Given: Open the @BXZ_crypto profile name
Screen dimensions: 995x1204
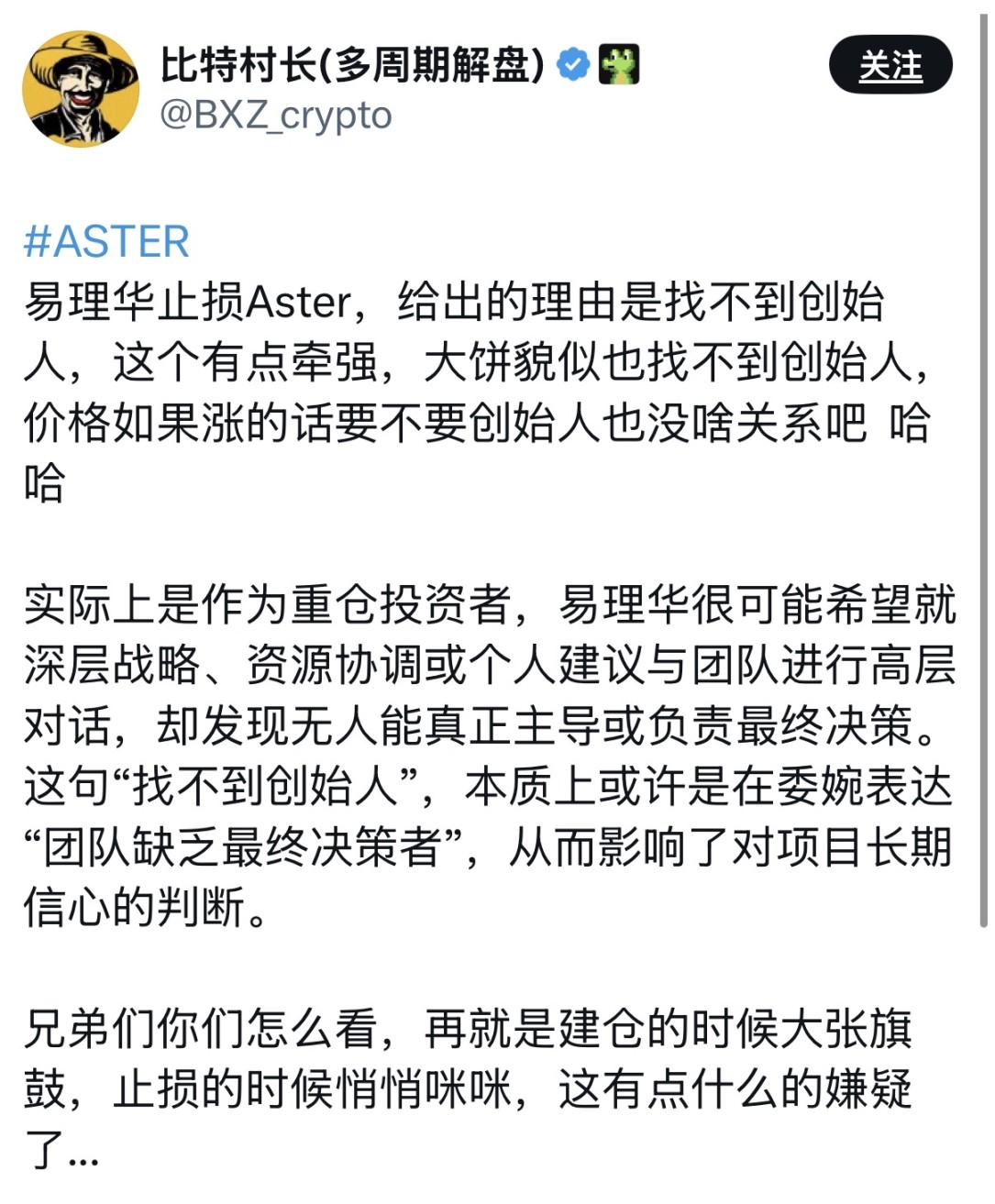Looking at the screenshot, I should [276, 116].
